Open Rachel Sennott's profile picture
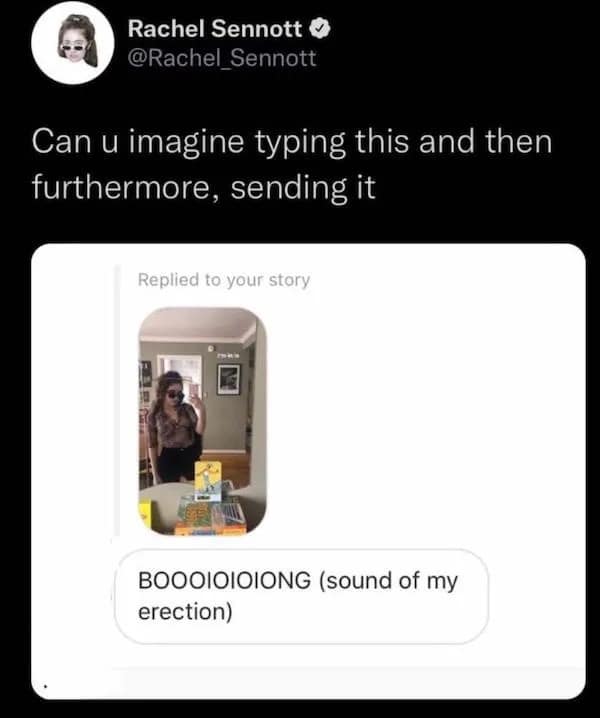Image resolution: width=600 pixels, height=718 pixels. [x=69, y=43]
